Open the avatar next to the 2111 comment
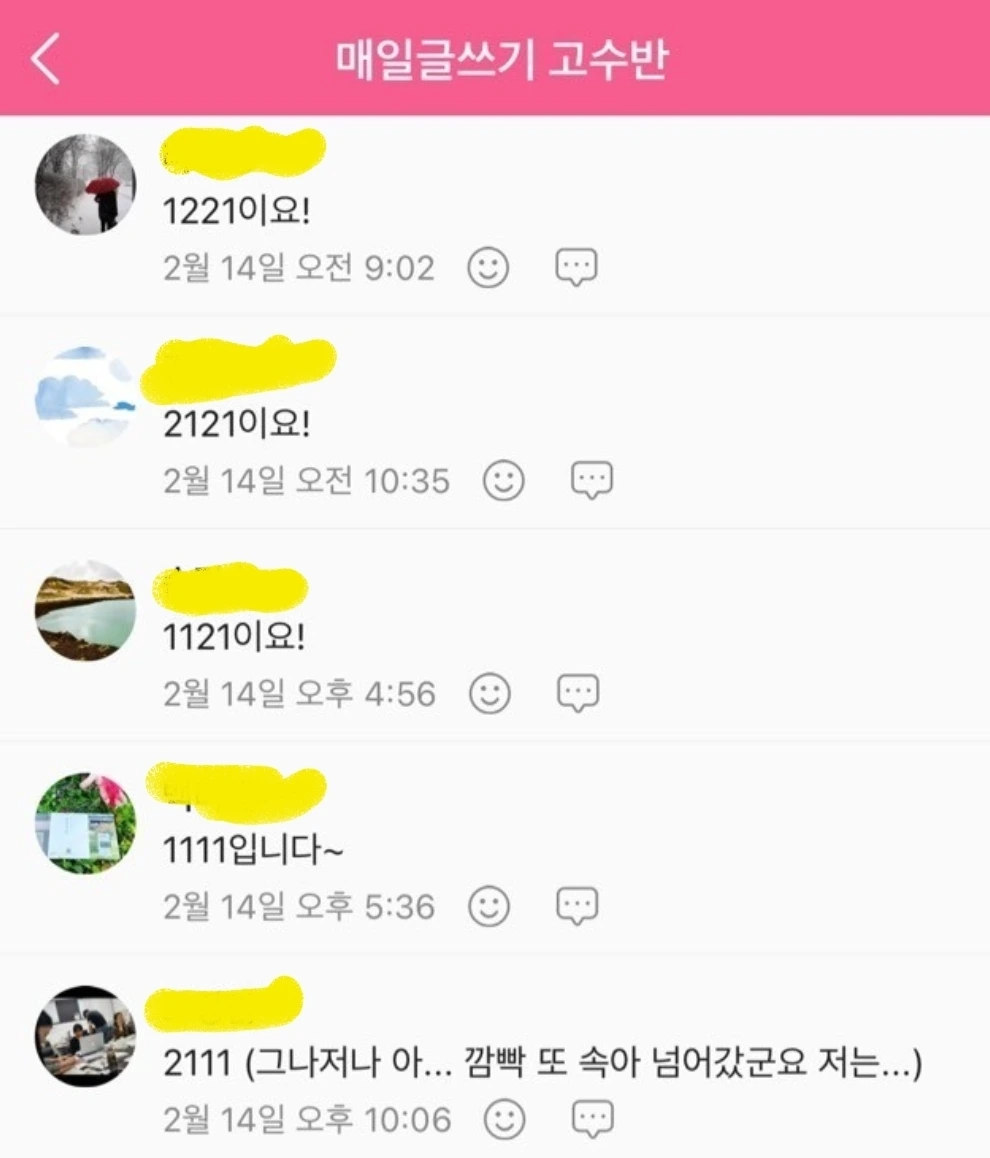This screenshot has height=1158, width=990. click(86, 1035)
